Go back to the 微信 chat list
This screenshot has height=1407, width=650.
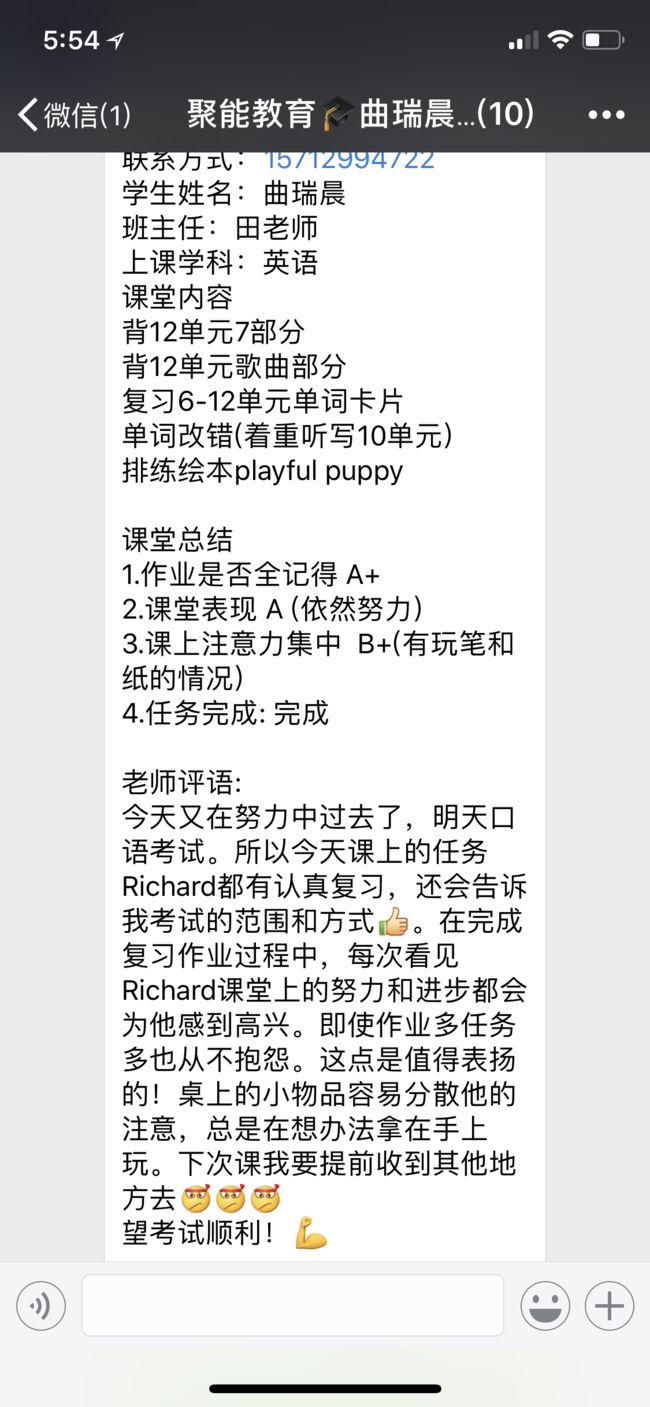tap(74, 115)
